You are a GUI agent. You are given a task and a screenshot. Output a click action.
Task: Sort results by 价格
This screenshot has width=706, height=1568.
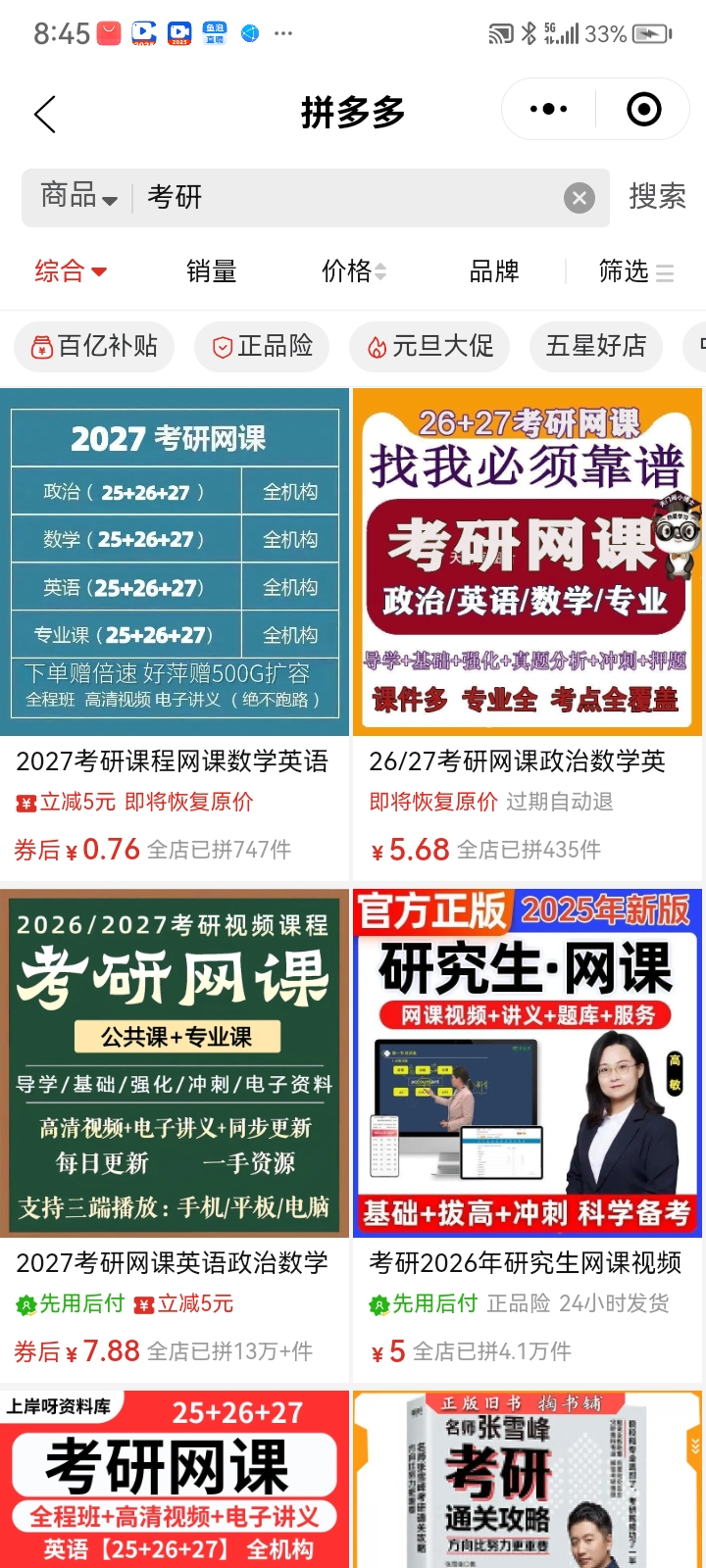pyautogui.click(x=353, y=271)
